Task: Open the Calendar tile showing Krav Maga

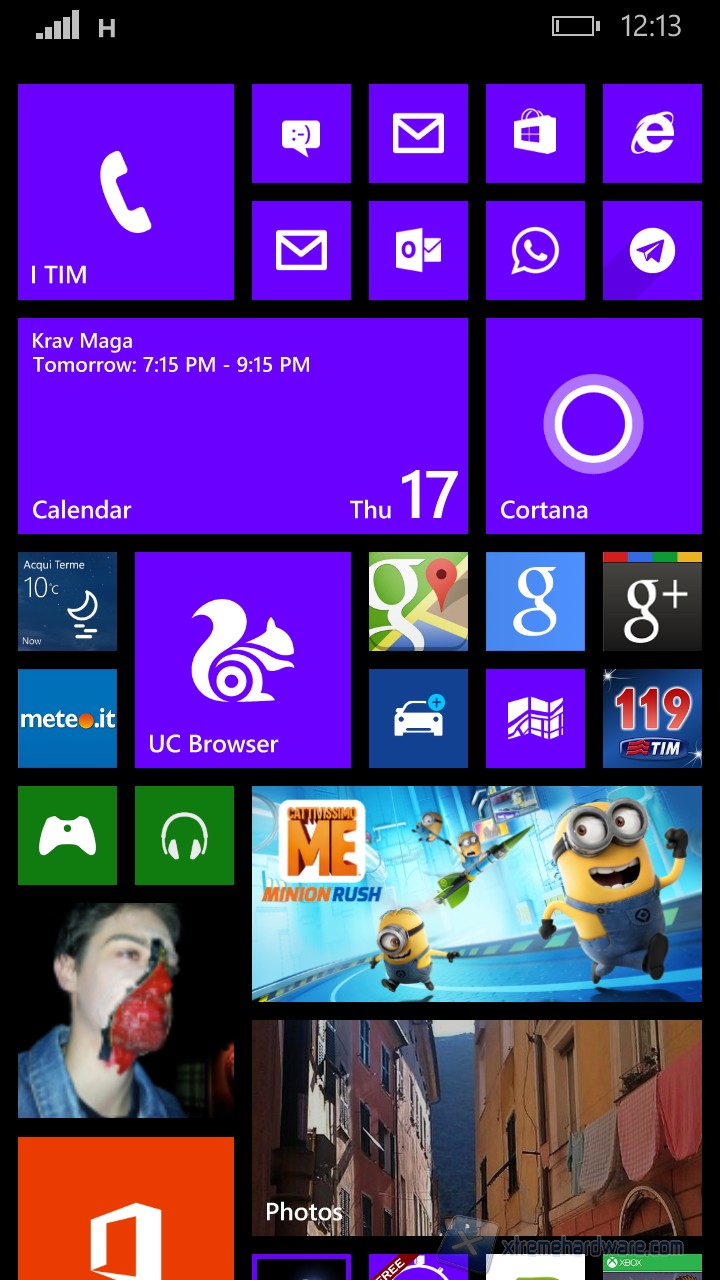Action: 243,426
